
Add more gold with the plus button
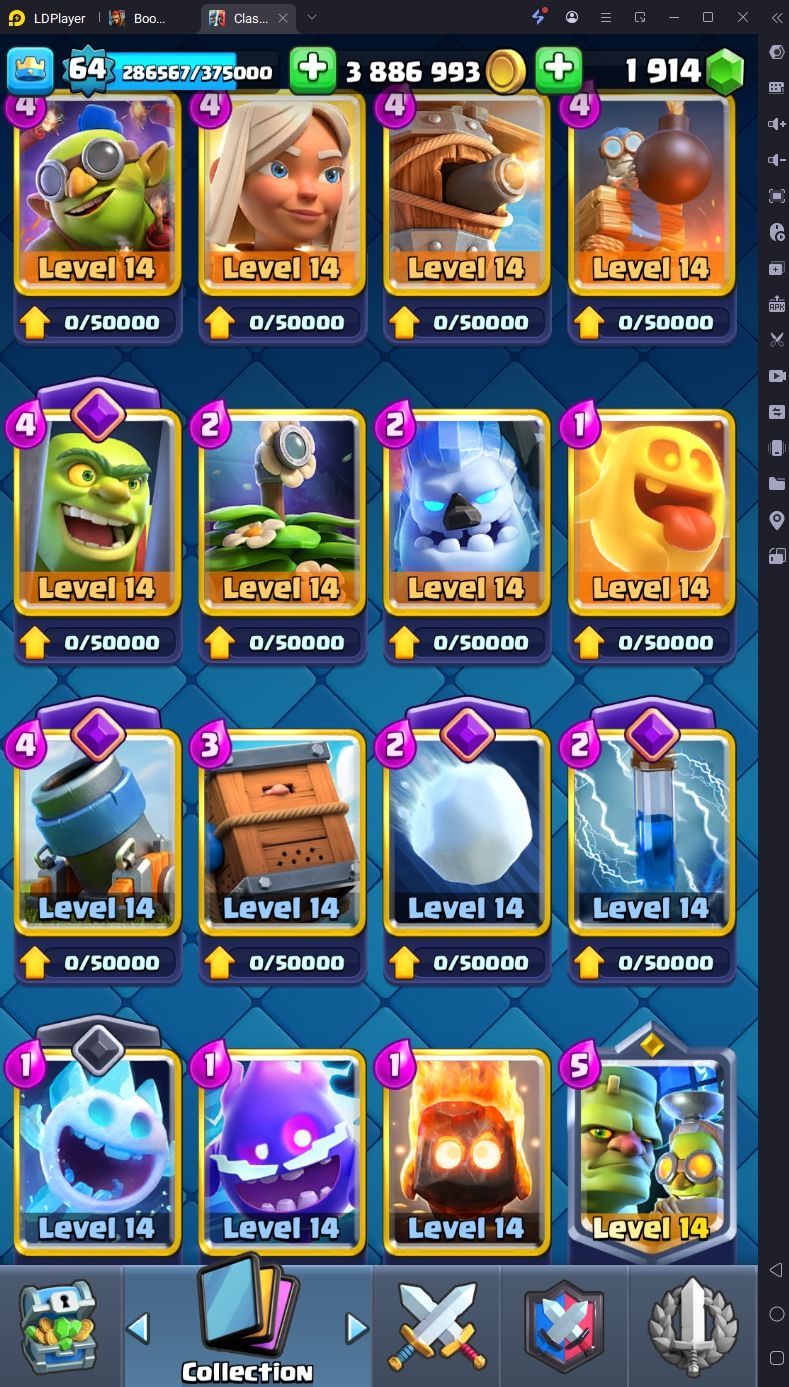pyautogui.click(x=312, y=69)
